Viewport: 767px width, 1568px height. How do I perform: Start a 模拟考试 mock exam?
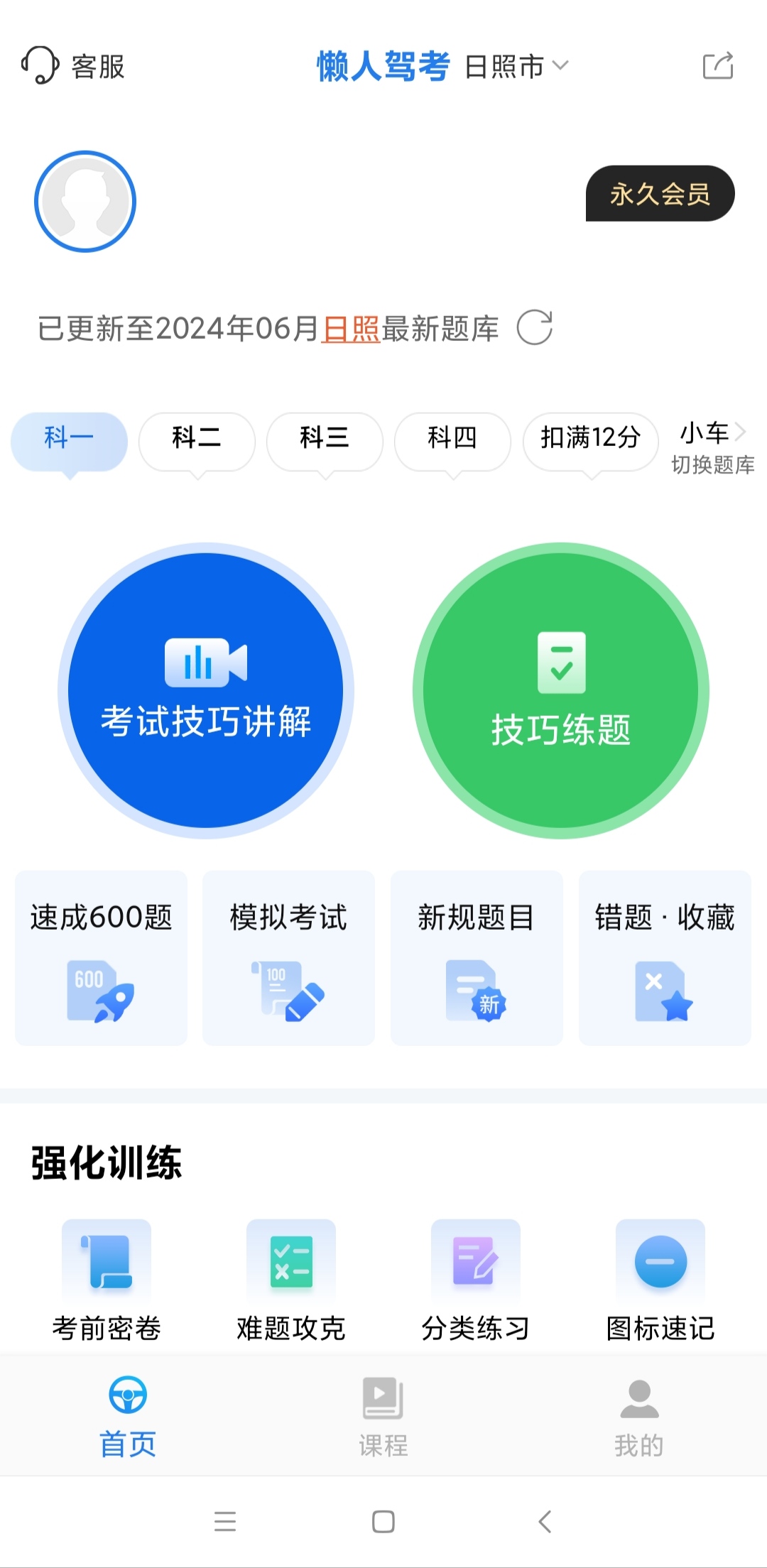[288, 958]
